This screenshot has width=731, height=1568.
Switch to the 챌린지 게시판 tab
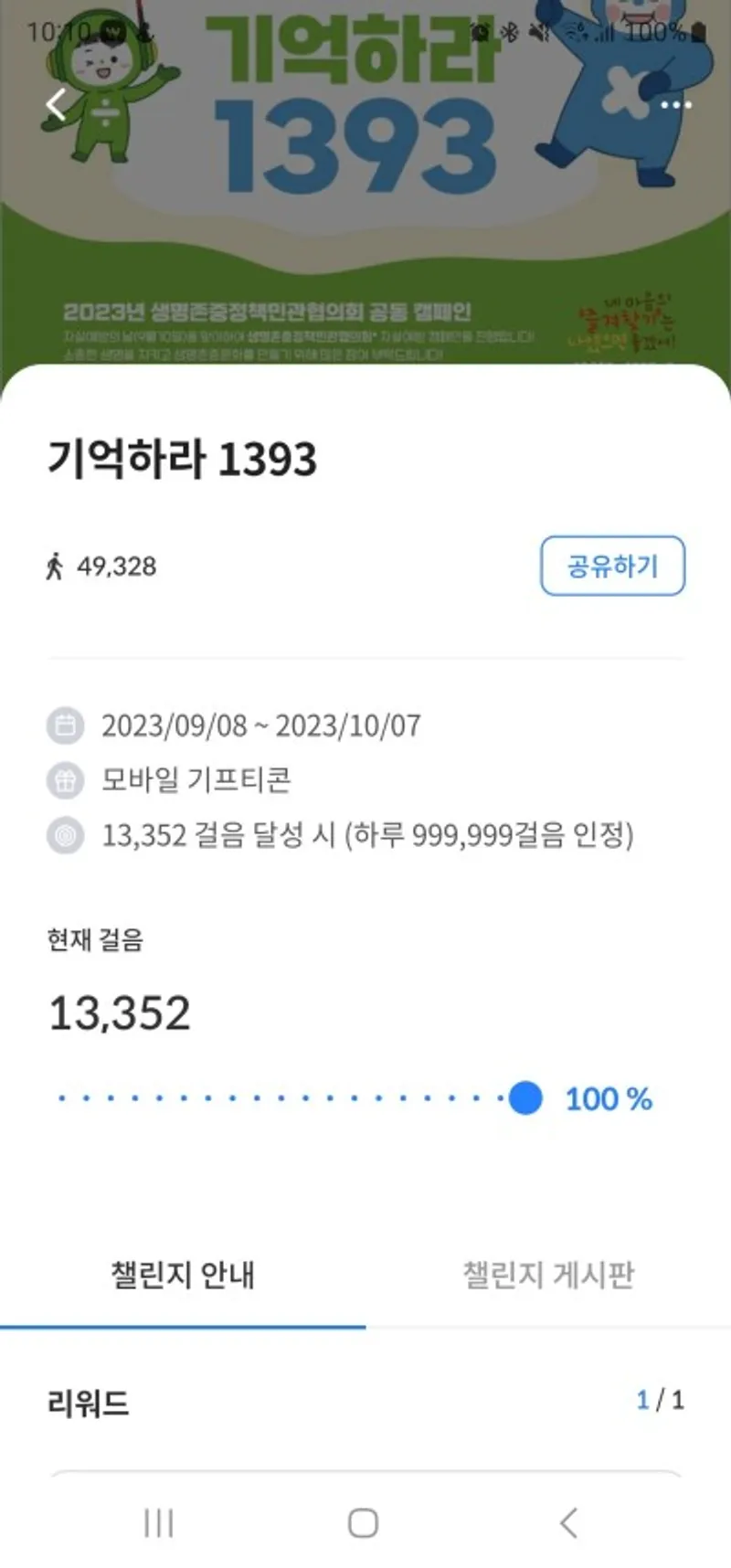[x=548, y=1275]
